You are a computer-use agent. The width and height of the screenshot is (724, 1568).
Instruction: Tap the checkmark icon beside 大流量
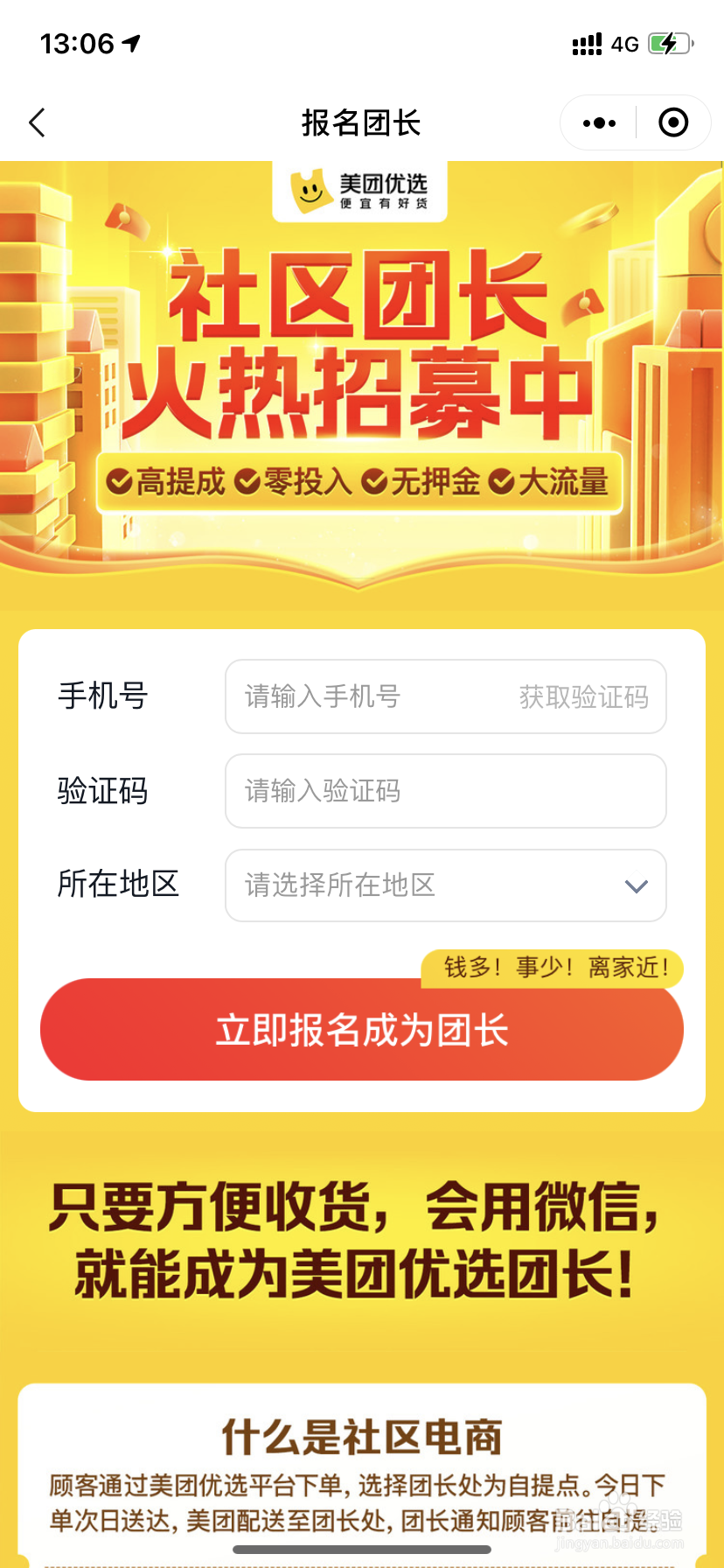(x=504, y=481)
